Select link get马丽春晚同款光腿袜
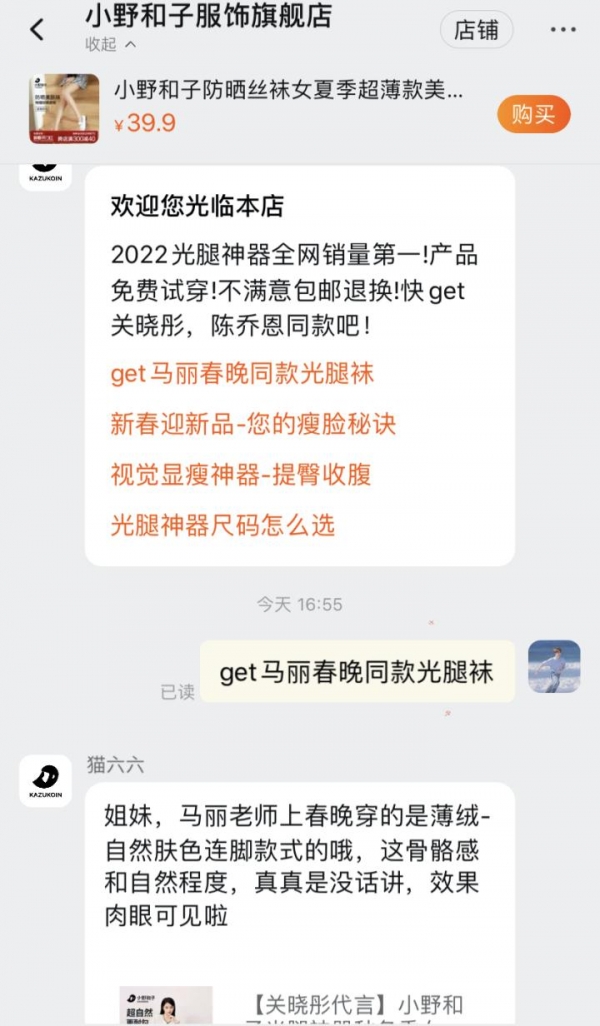This screenshot has height=1026, width=600. coord(242,374)
